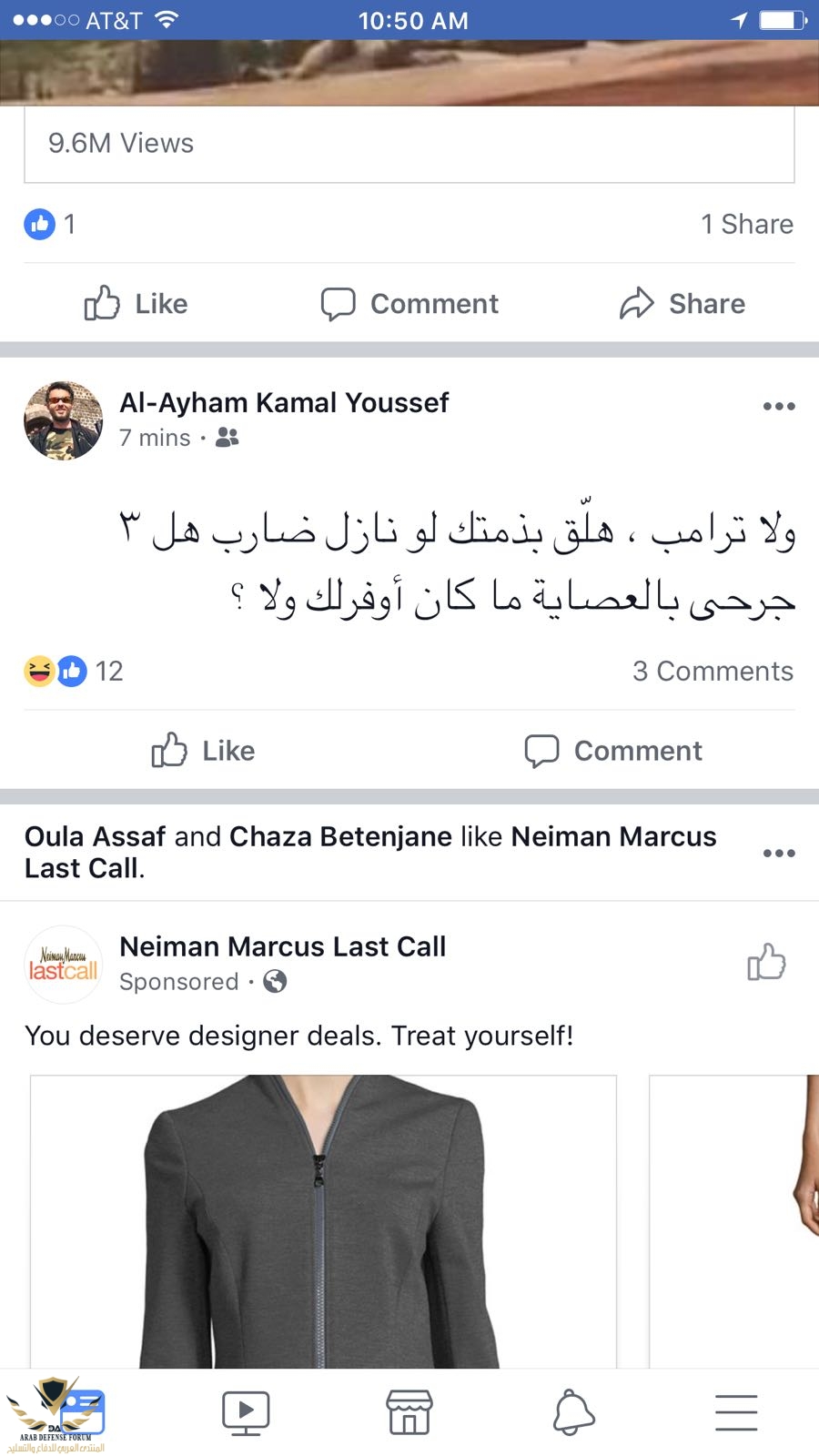Viewport: 819px width, 1456px height.
Task: Open Oula Assaf's profile
Action: [x=95, y=836]
